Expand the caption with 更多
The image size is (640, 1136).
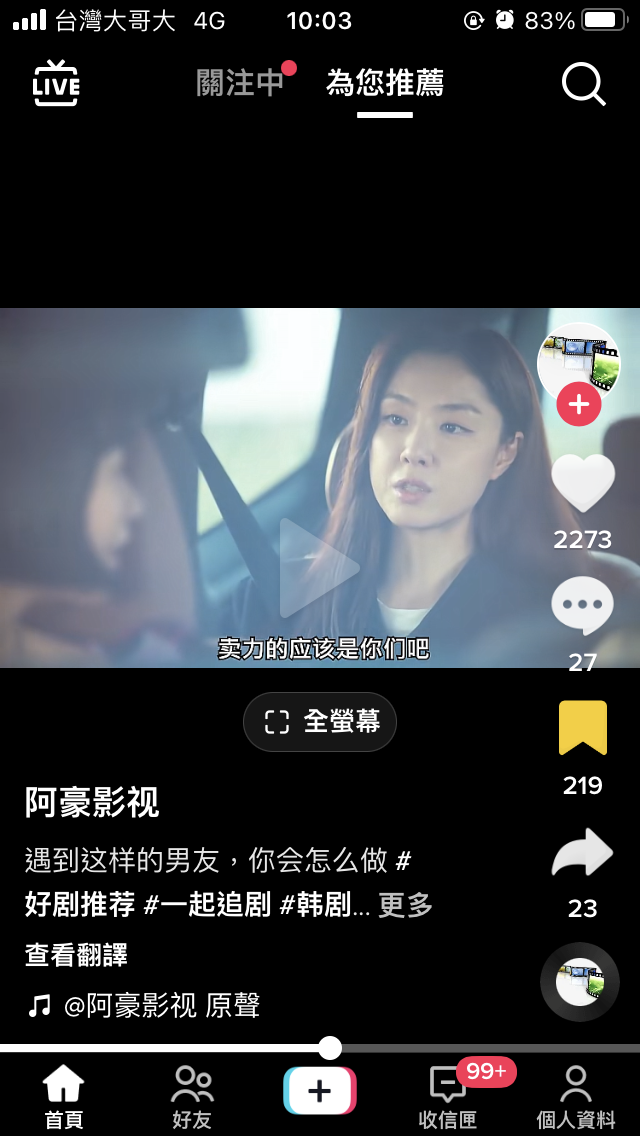coord(406,906)
